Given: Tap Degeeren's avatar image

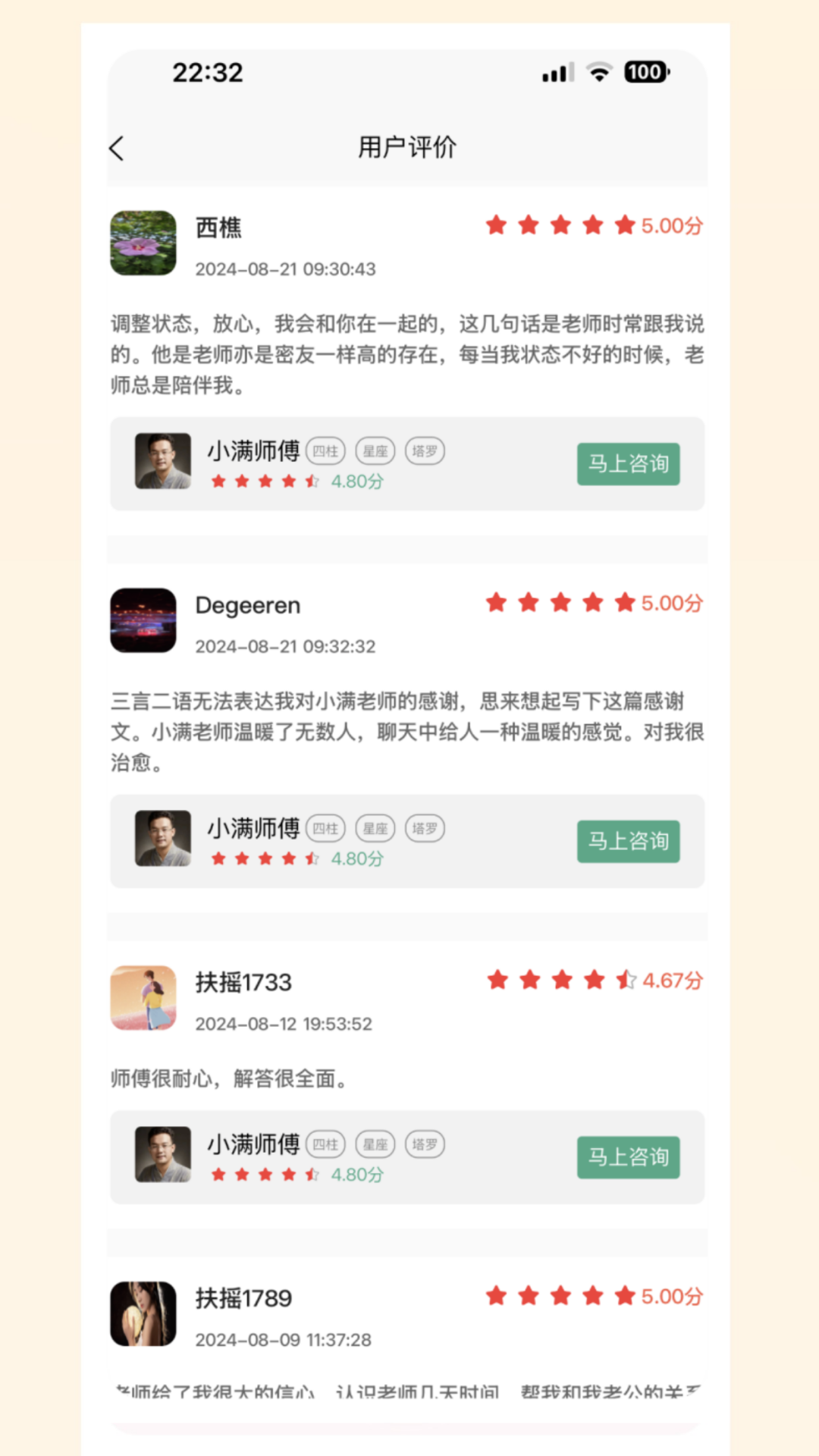Looking at the screenshot, I should pyautogui.click(x=143, y=620).
